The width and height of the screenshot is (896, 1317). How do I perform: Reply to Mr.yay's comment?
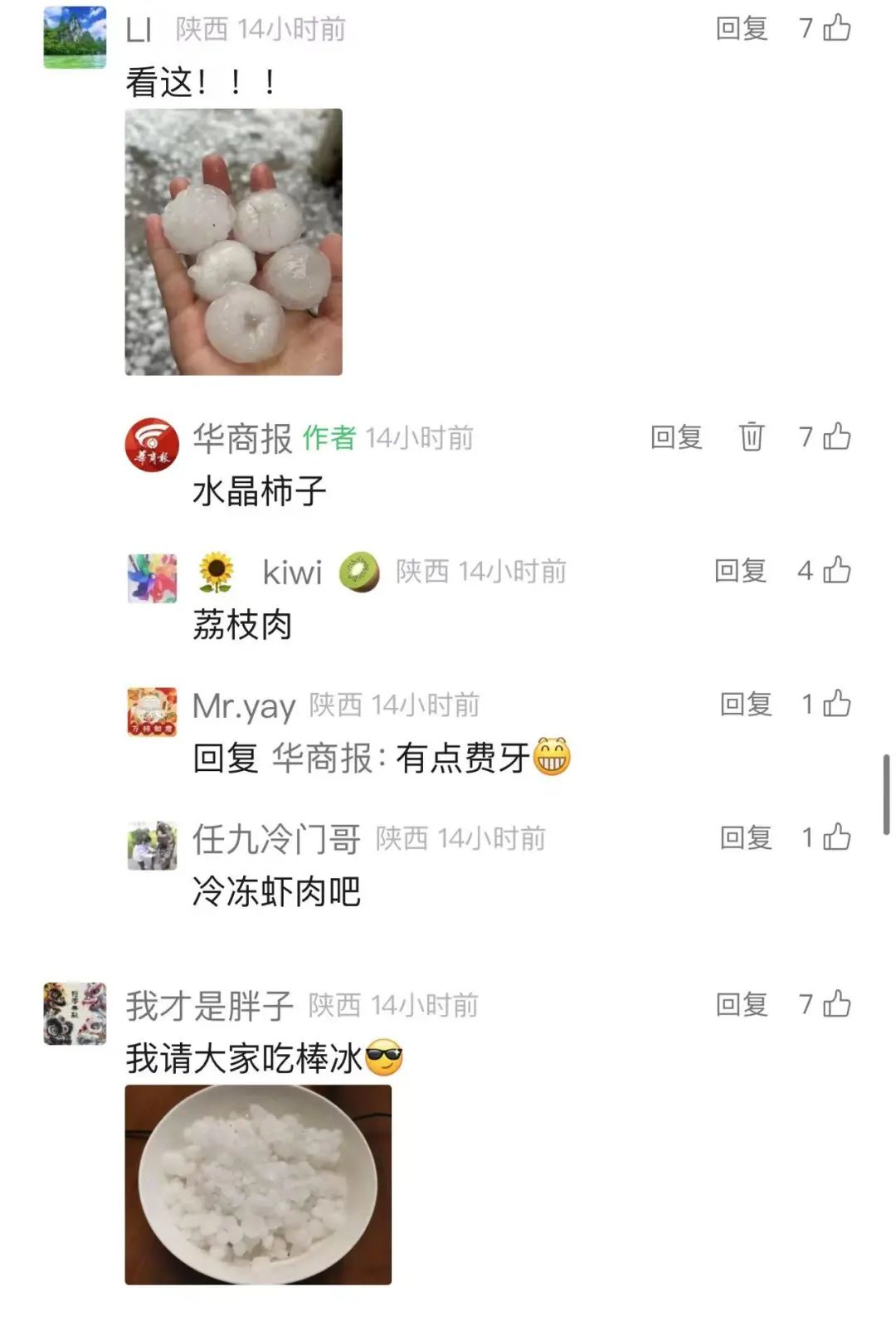click(745, 705)
